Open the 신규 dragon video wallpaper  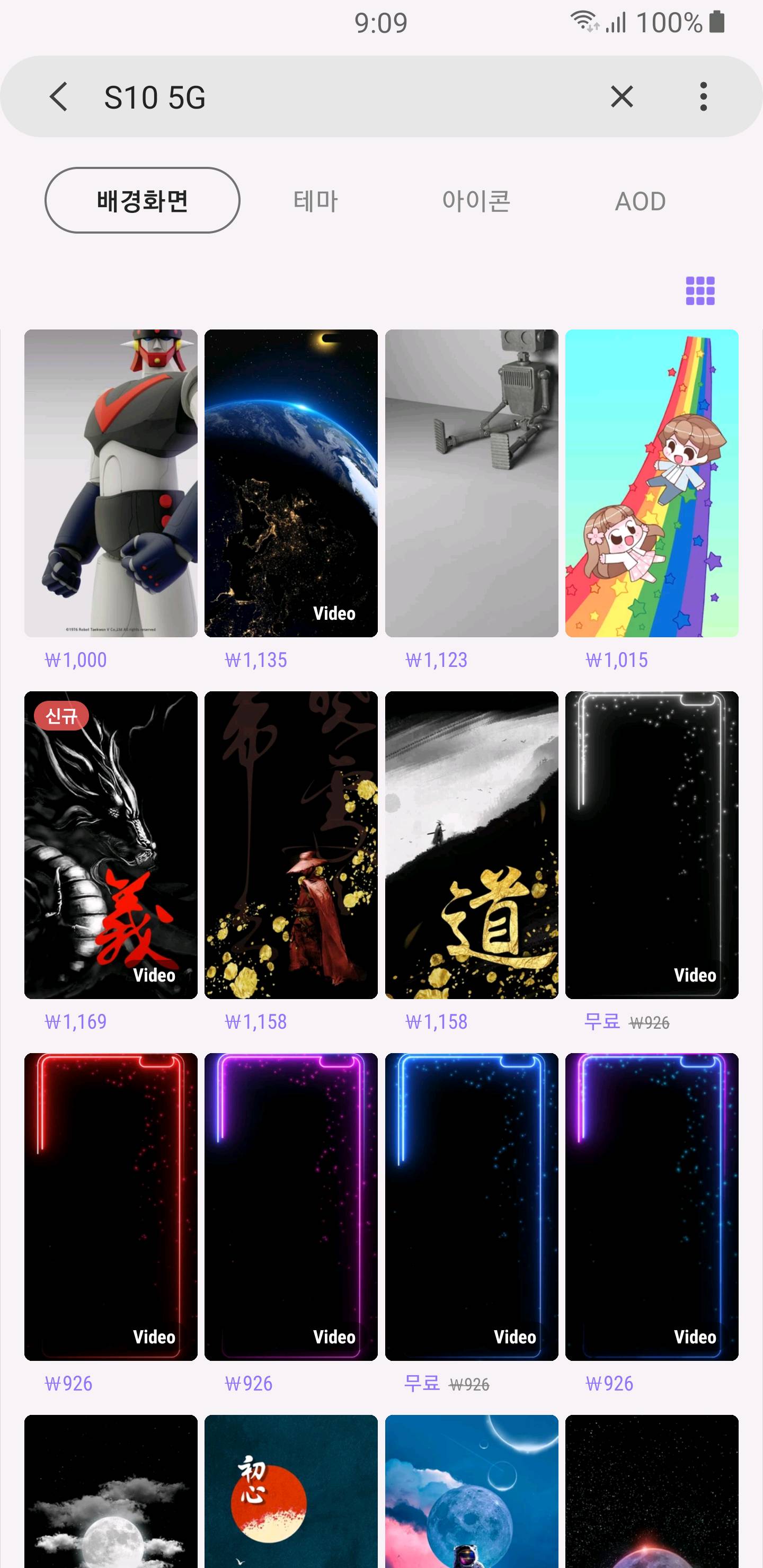coord(111,844)
